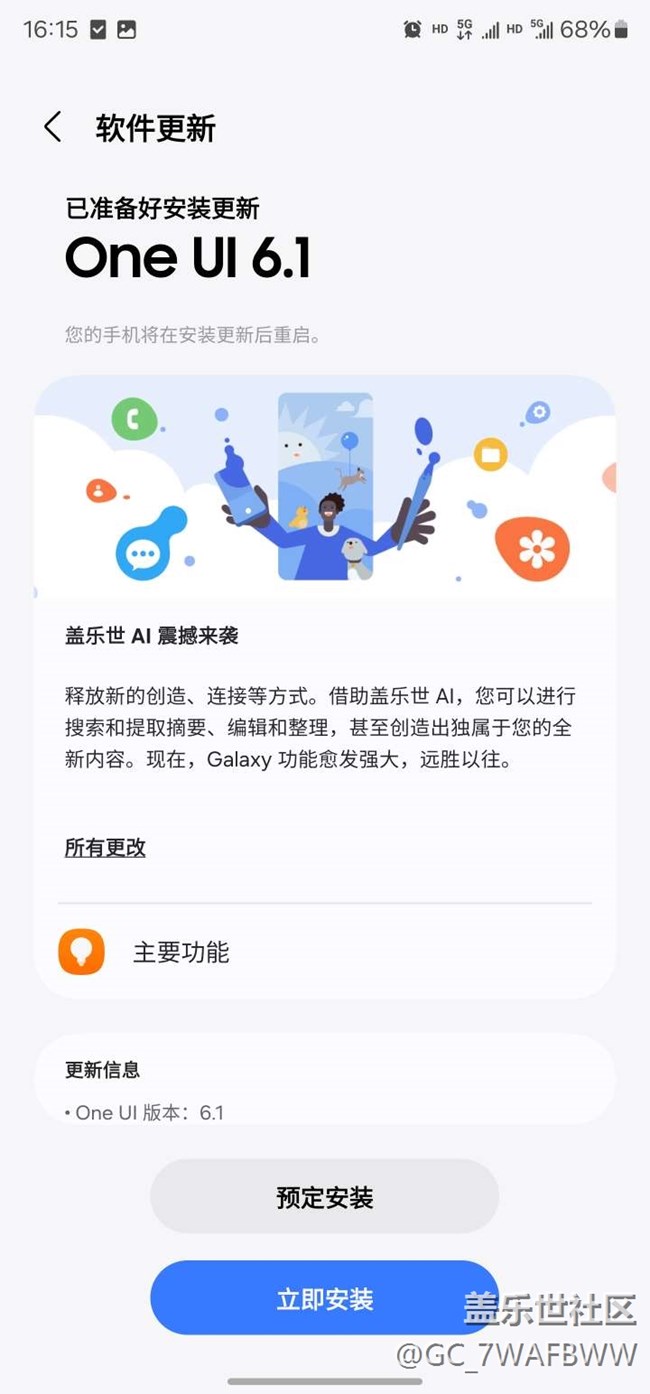Open the 主要功能 row
Screen dimensions: 650x1394
(x=325, y=952)
